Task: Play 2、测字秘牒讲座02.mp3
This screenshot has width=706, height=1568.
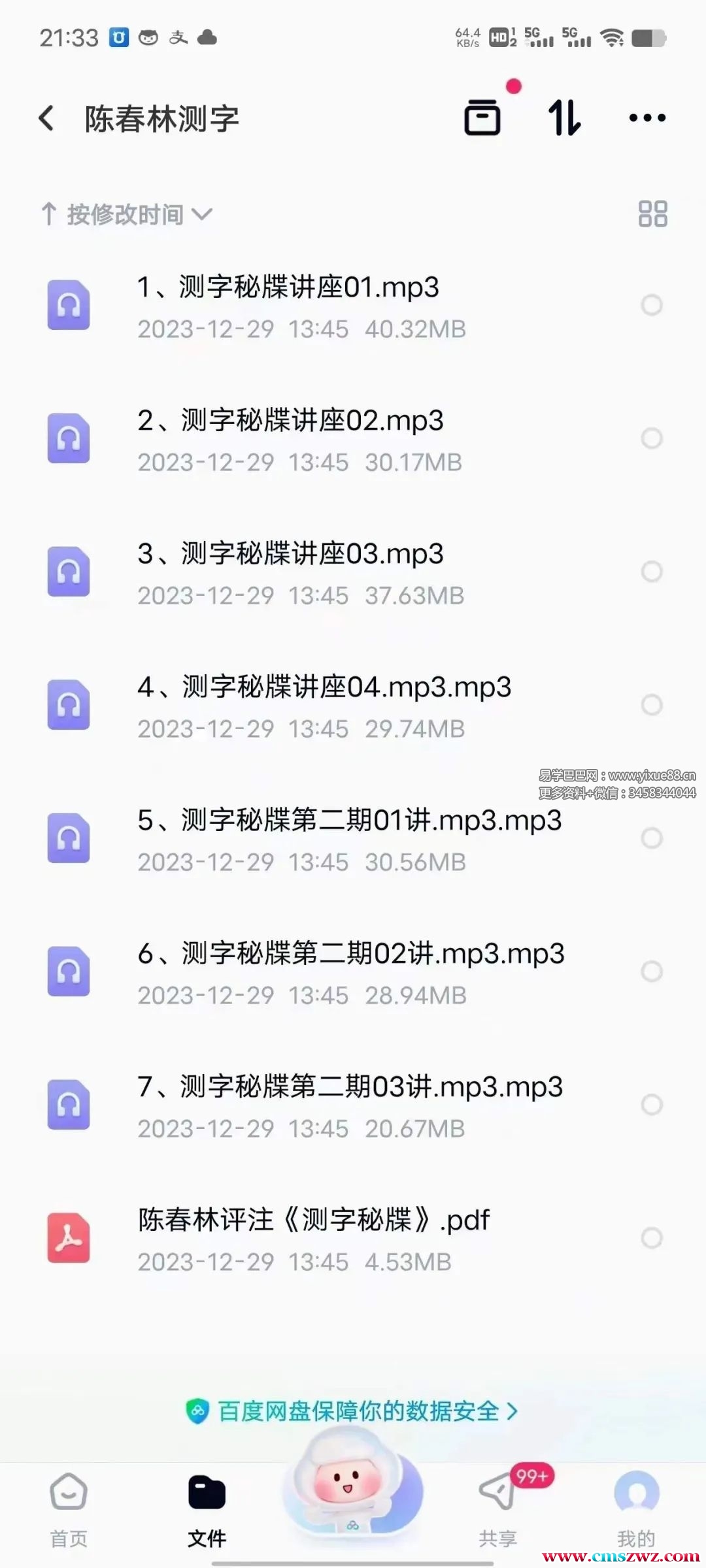Action: [353, 439]
